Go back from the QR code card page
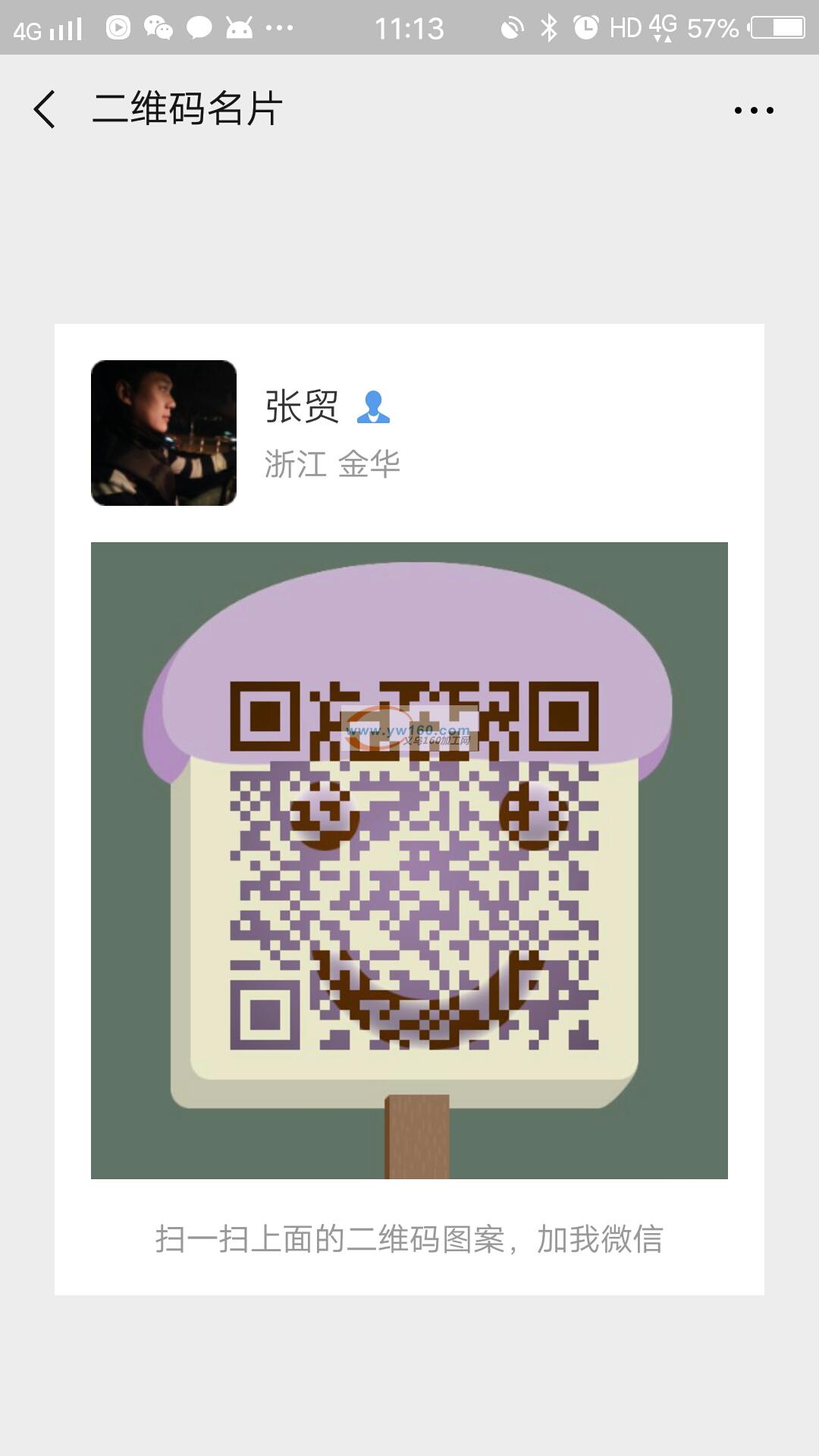 (45, 109)
